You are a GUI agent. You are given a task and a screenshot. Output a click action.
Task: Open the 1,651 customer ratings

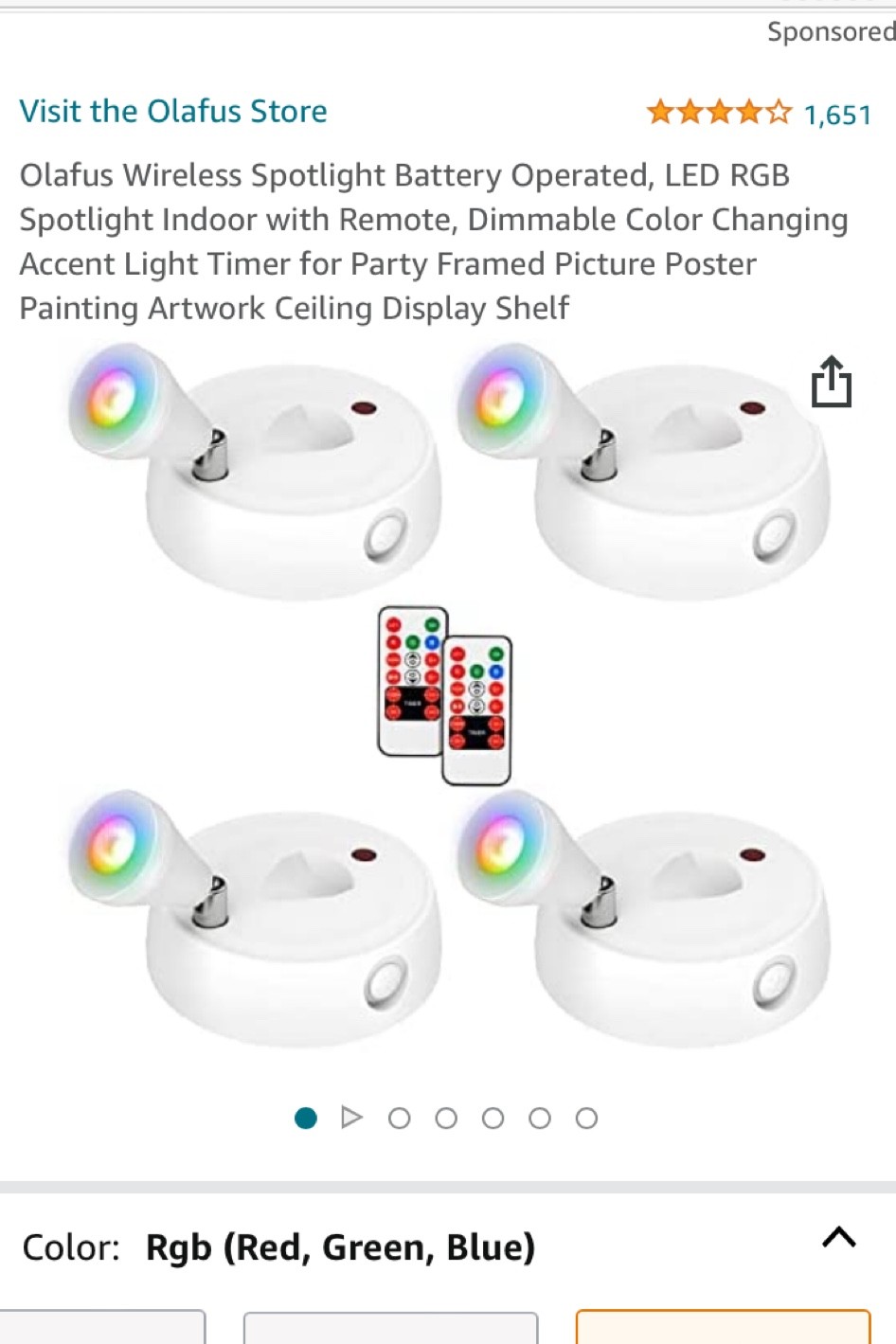tap(836, 115)
